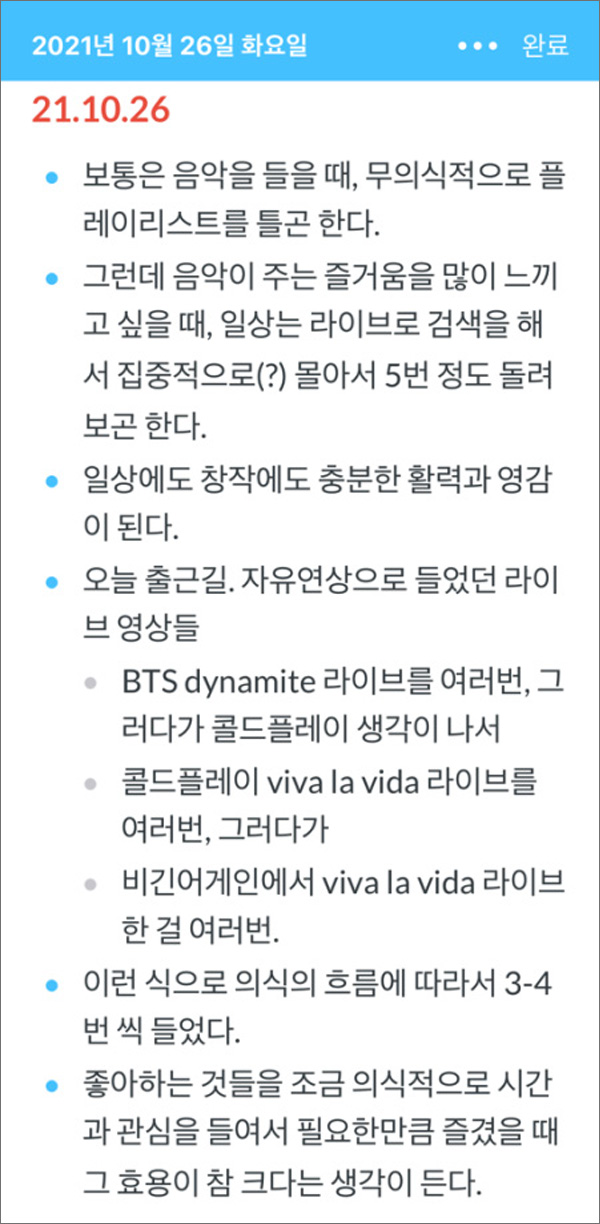This screenshot has height=1224, width=600.
Task: Open the three-dot overflow menu
Action: 476,46
